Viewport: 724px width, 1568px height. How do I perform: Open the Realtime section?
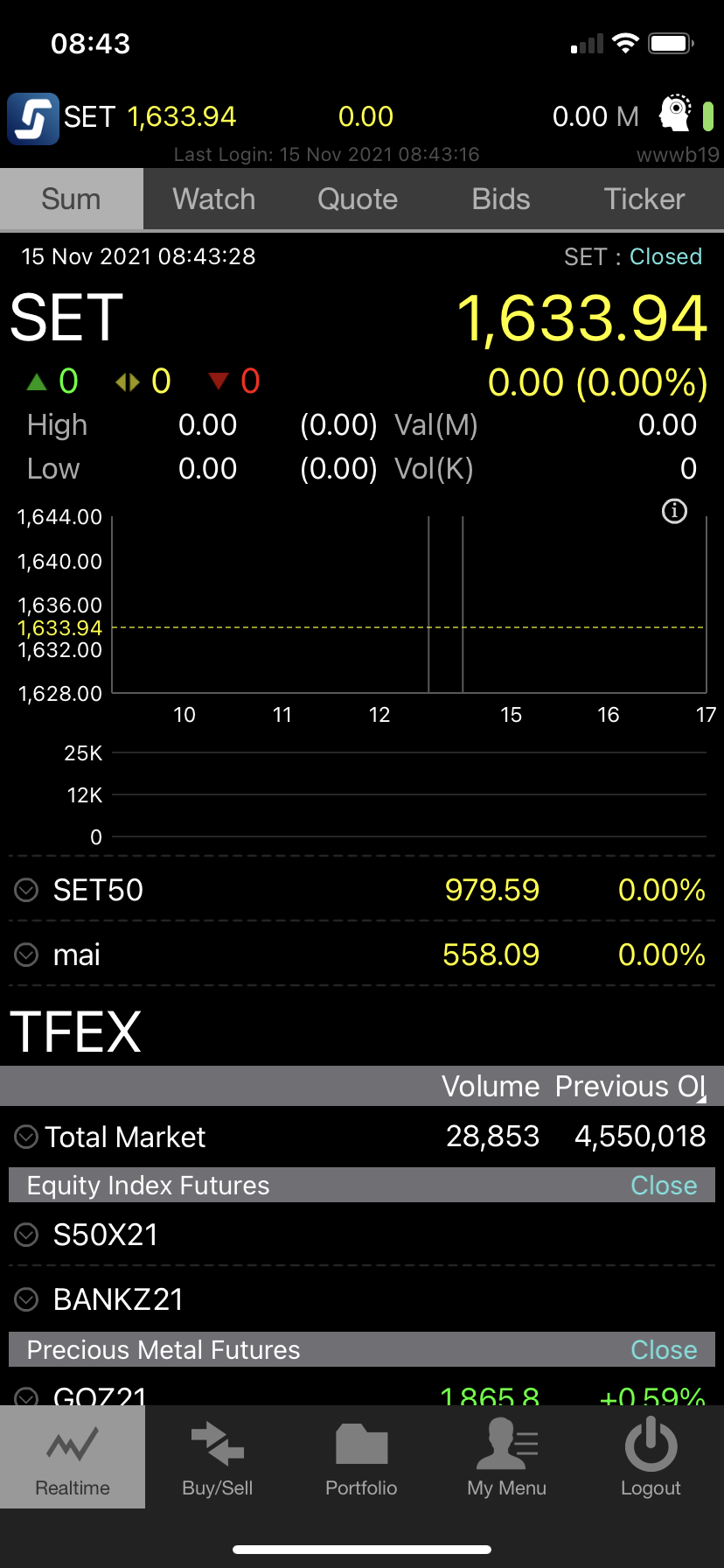(73, 1457)
